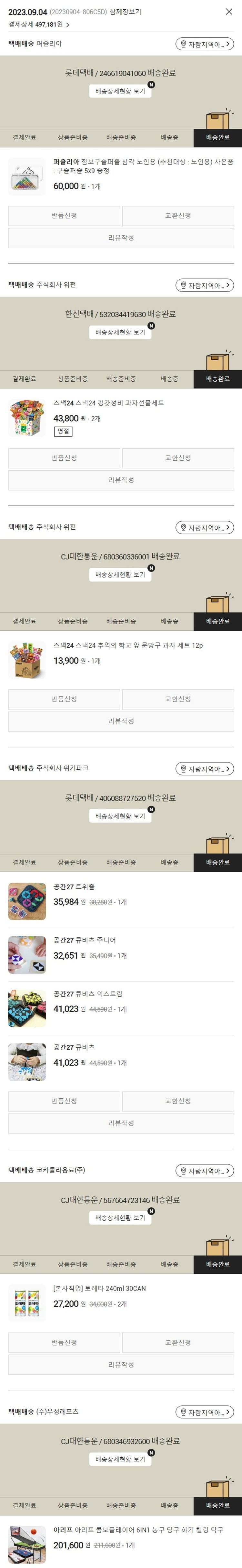Request return for 킹갓성비 과자선물세트
This screenshot has width=242, height=1568.
point(63,458)
